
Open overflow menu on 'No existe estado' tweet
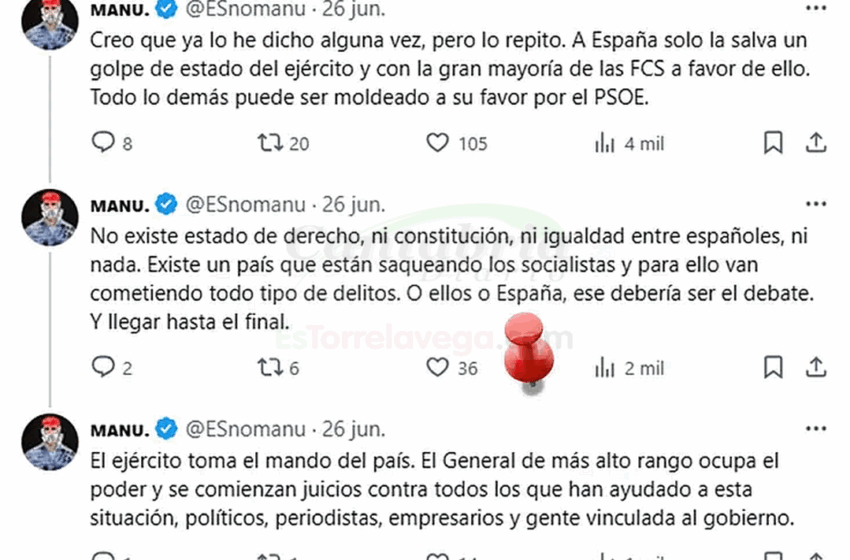816,204
